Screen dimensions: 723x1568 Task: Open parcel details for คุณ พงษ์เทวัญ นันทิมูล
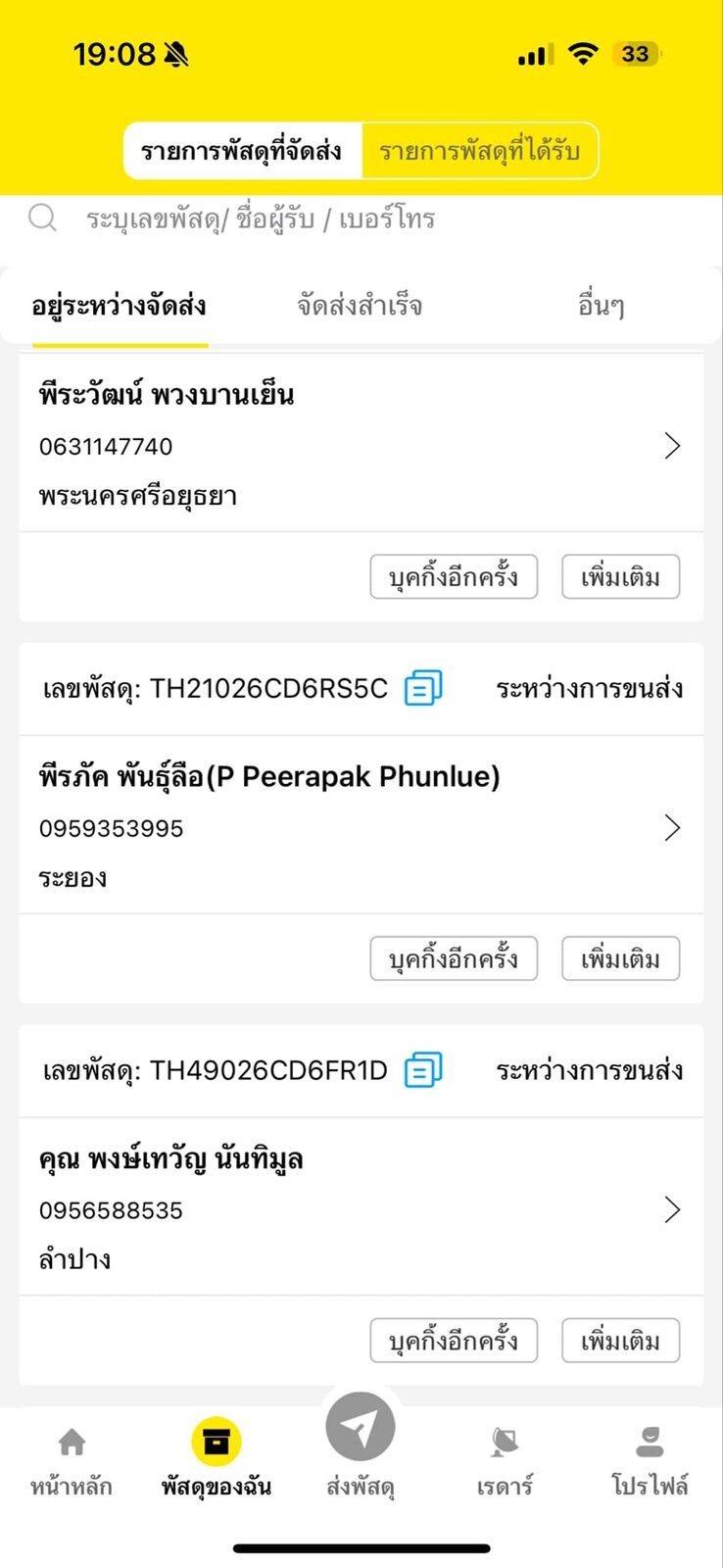point(672,1210)
